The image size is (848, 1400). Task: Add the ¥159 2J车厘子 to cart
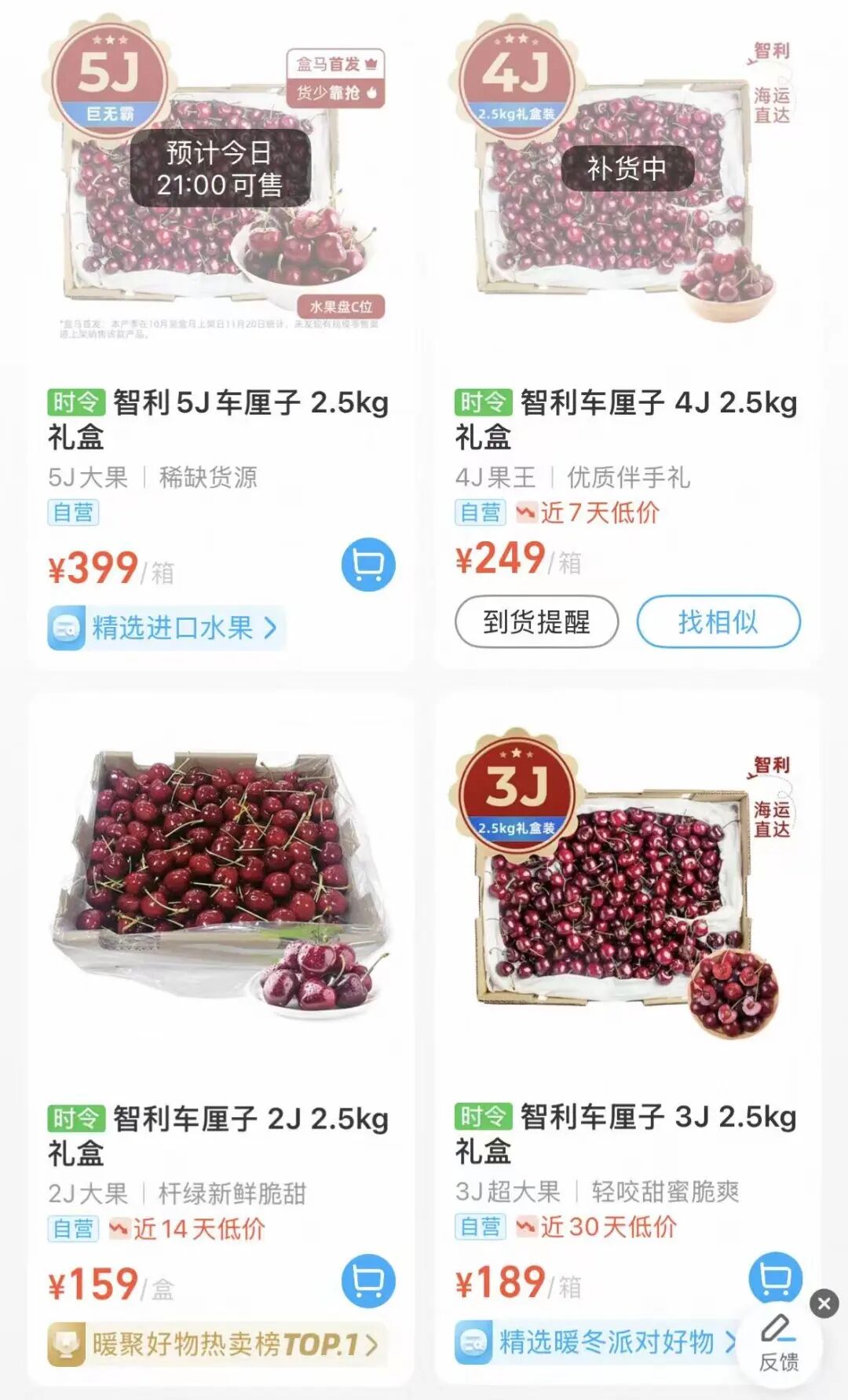click(368, 1281)
